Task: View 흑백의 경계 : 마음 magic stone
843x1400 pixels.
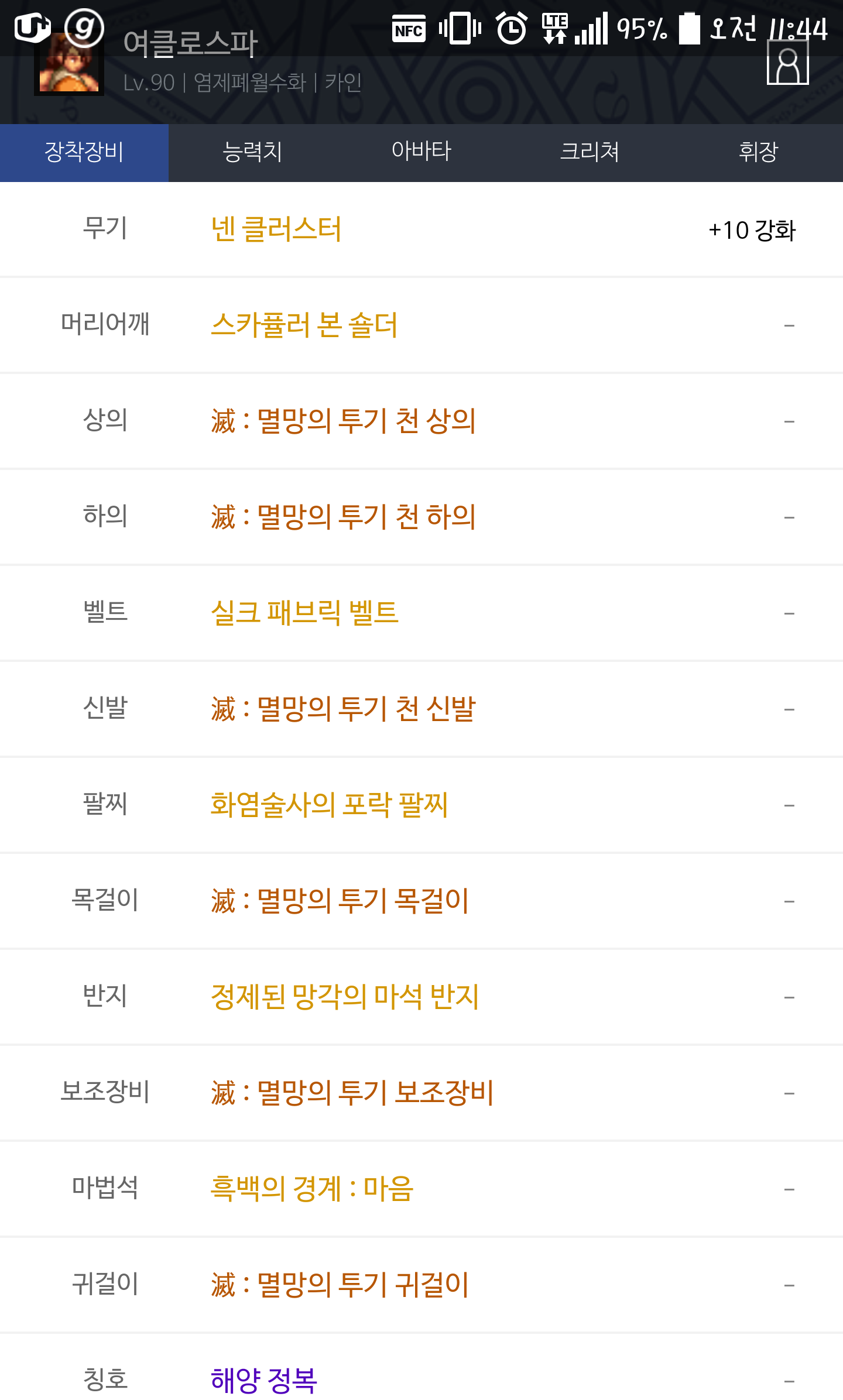Action: pos(312,1189)
